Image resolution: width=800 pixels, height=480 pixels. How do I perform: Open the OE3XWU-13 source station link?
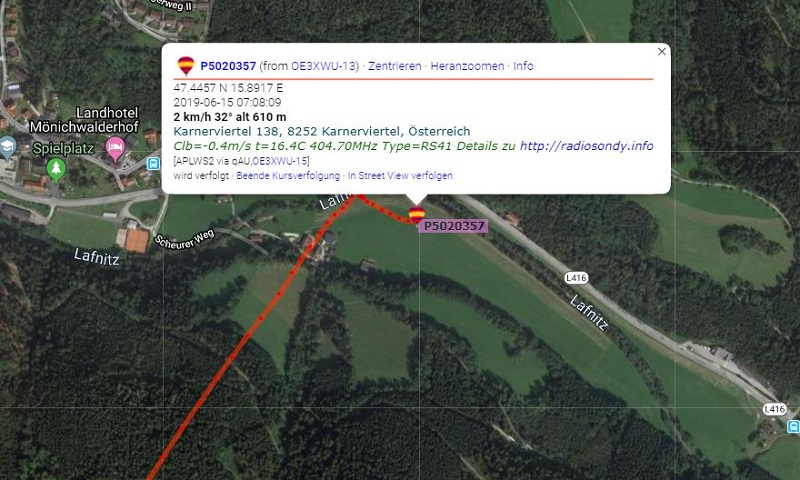coord(324,66)
